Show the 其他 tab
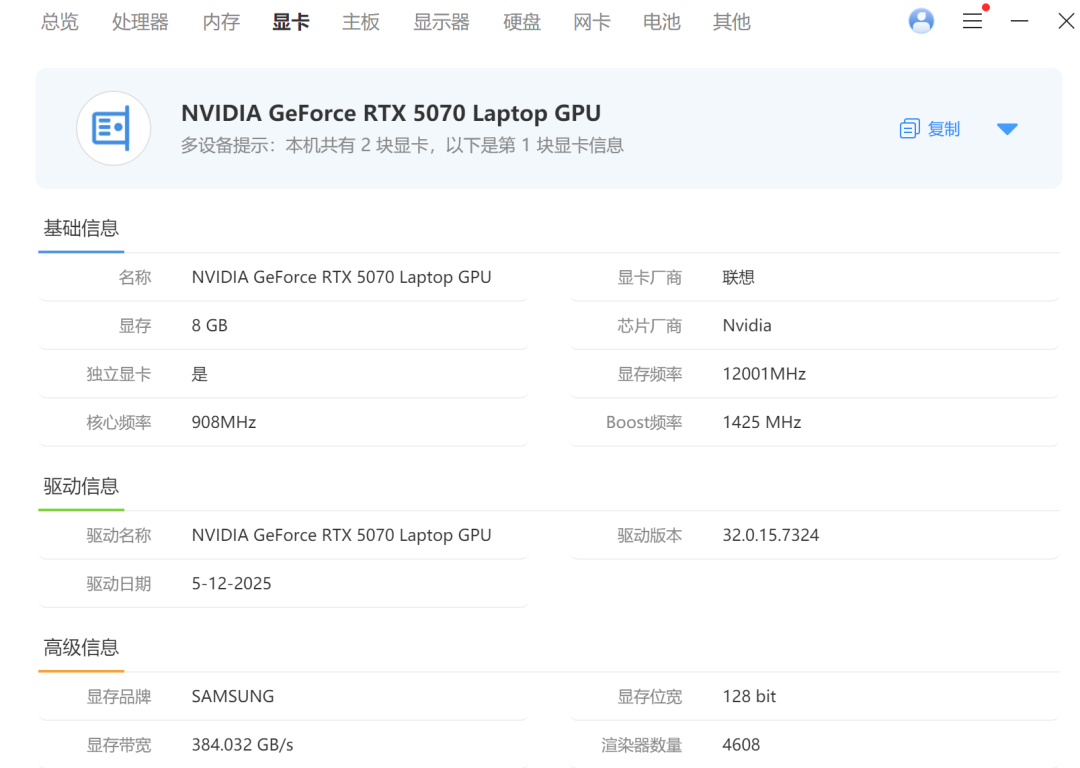Screen dimensions: 1080x768 [732, 22]
